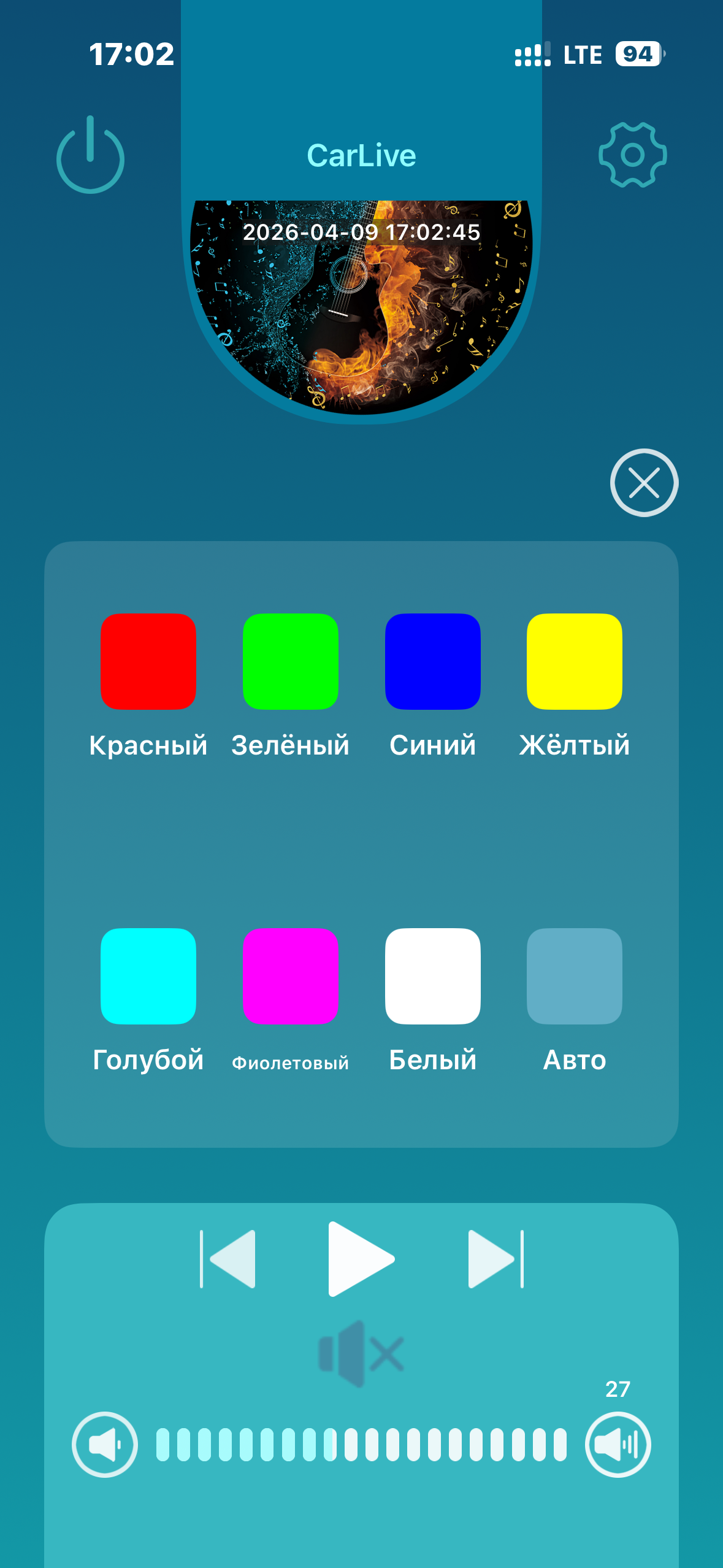This screenshot has width=723, height=1568.
Task: Open the settings gear
Action: tap(632, 155)
